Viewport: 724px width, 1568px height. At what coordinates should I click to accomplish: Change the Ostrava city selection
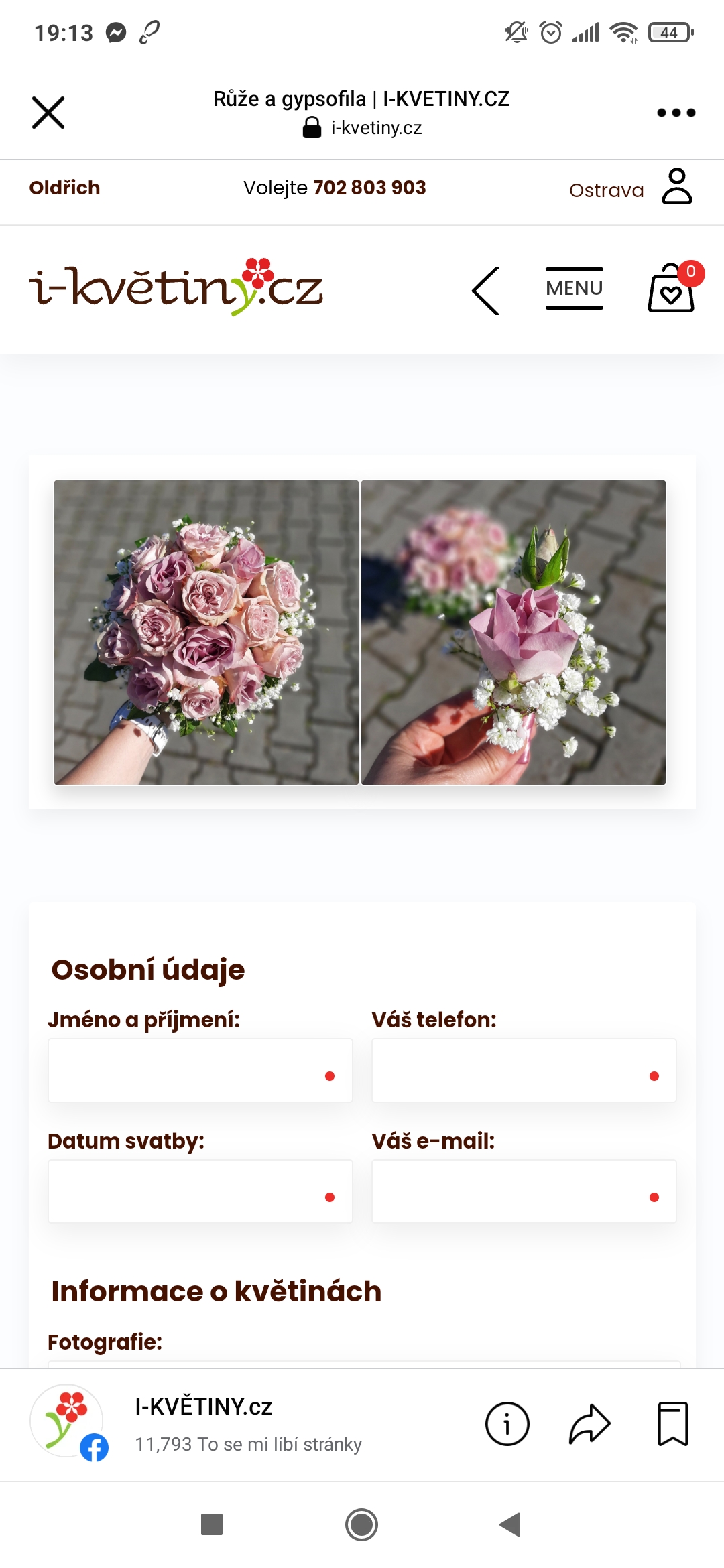[606, 190]
